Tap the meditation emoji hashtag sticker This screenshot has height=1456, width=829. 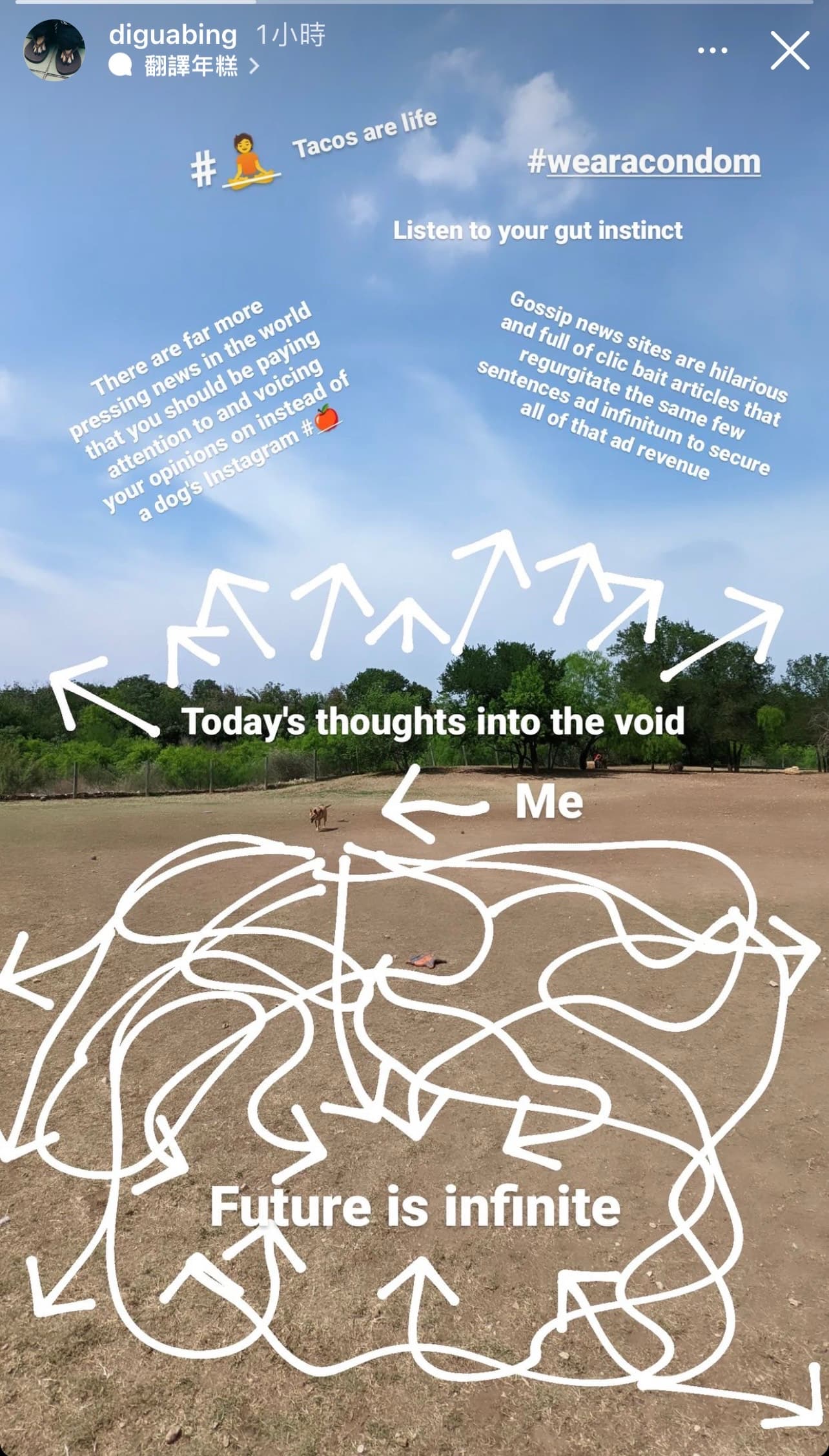coord(236,162)
